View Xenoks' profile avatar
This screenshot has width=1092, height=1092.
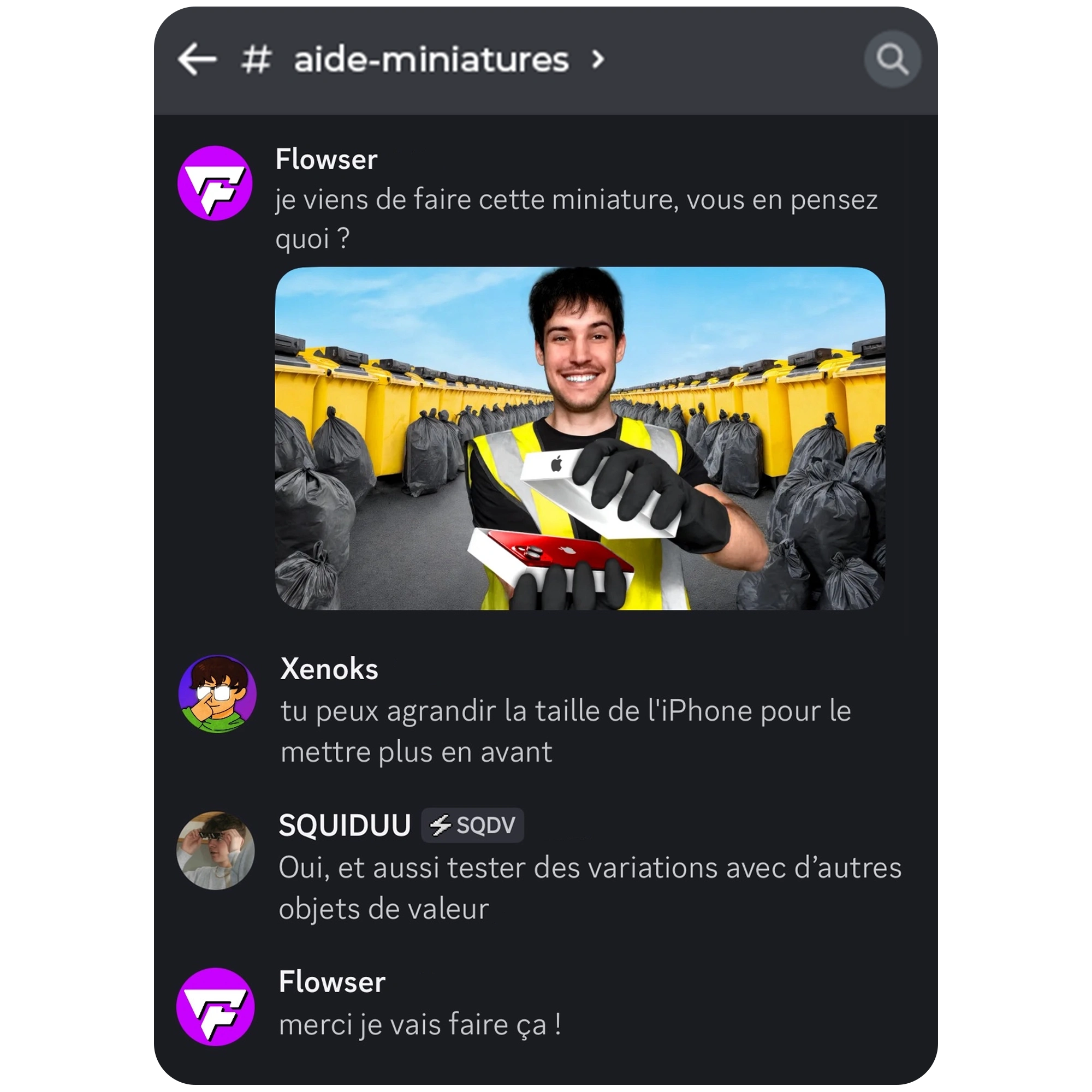(x=217, y=693)
